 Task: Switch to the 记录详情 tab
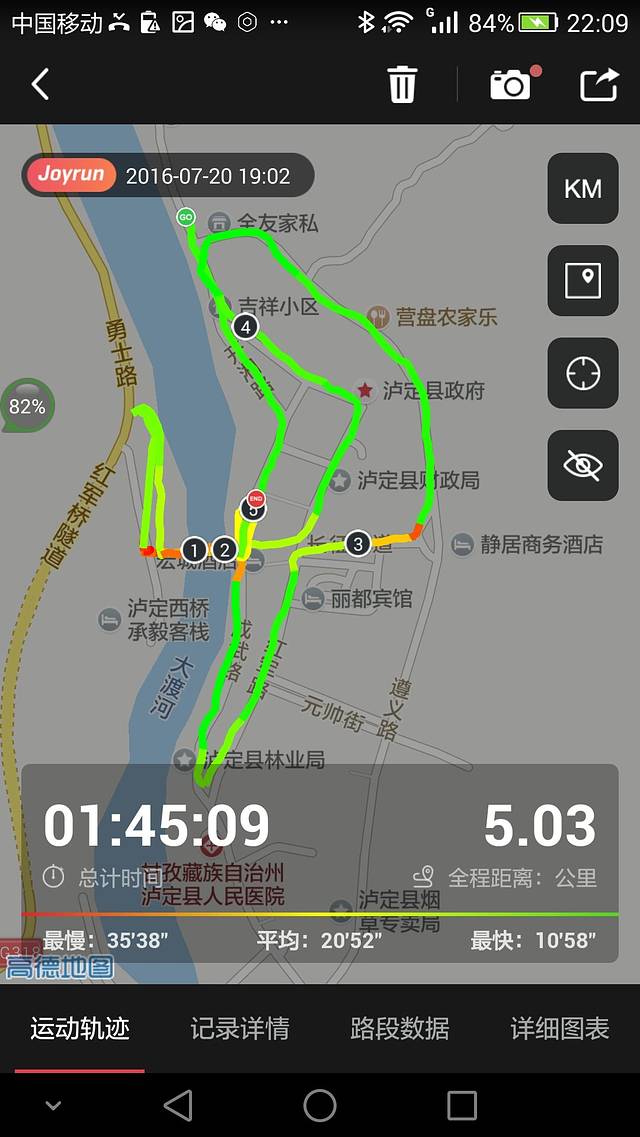tap(240, 1028)
